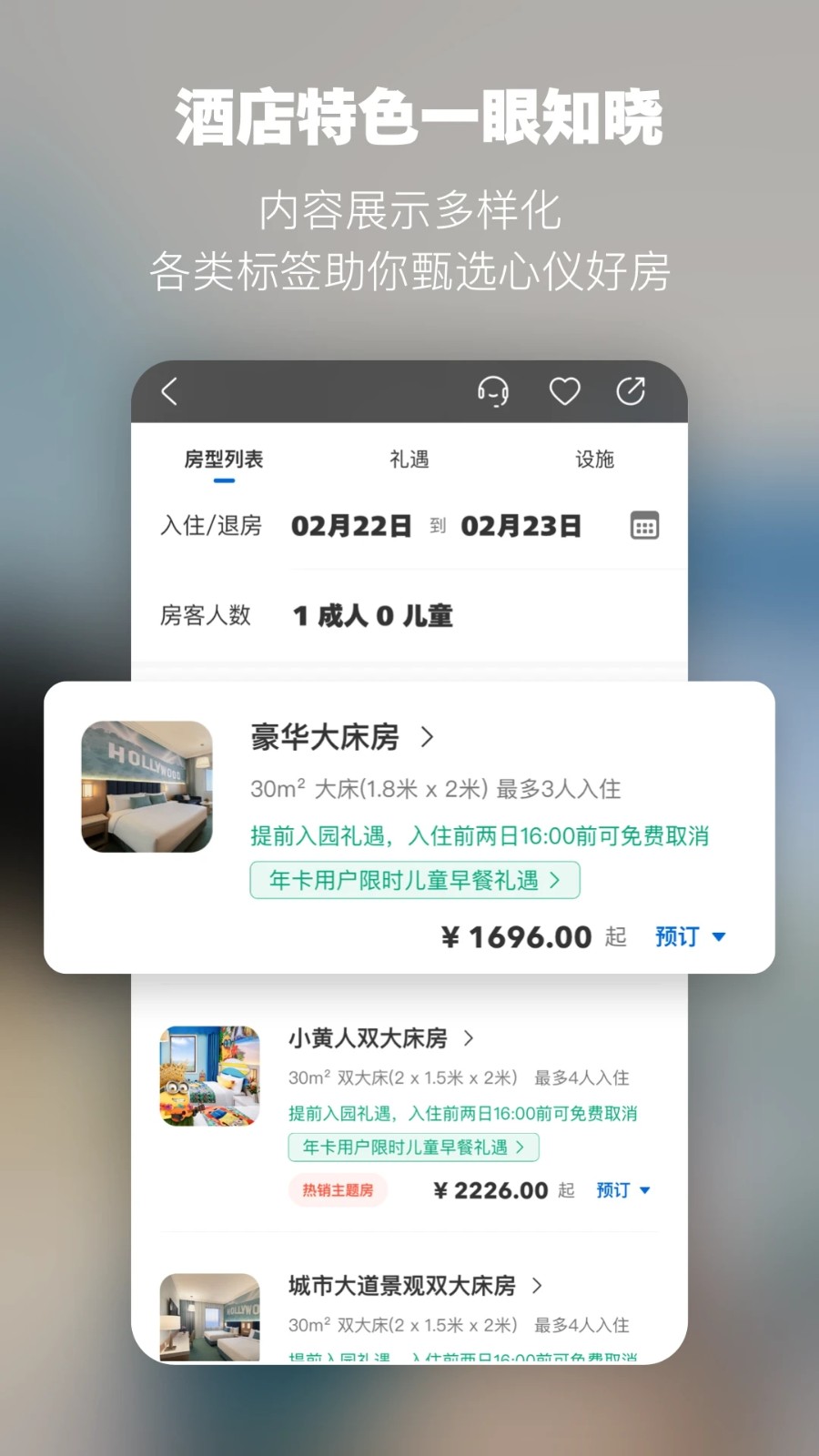View 年卡用户限时儿童早餐礼遇 offer for 豪华大床房
Screen dimensions: 819x1456
(x=414, y=880)
